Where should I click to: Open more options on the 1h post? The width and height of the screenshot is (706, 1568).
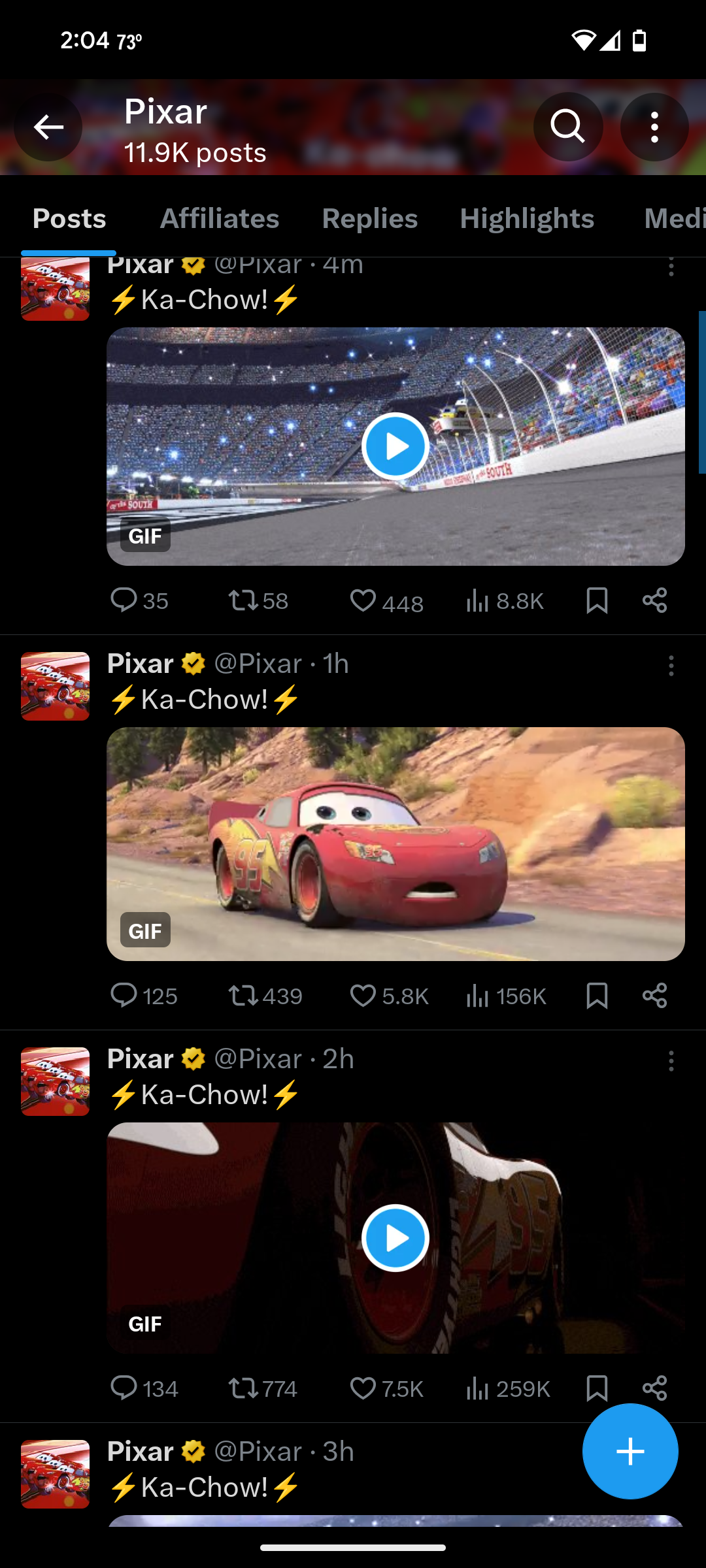click(x=671, y=666)
